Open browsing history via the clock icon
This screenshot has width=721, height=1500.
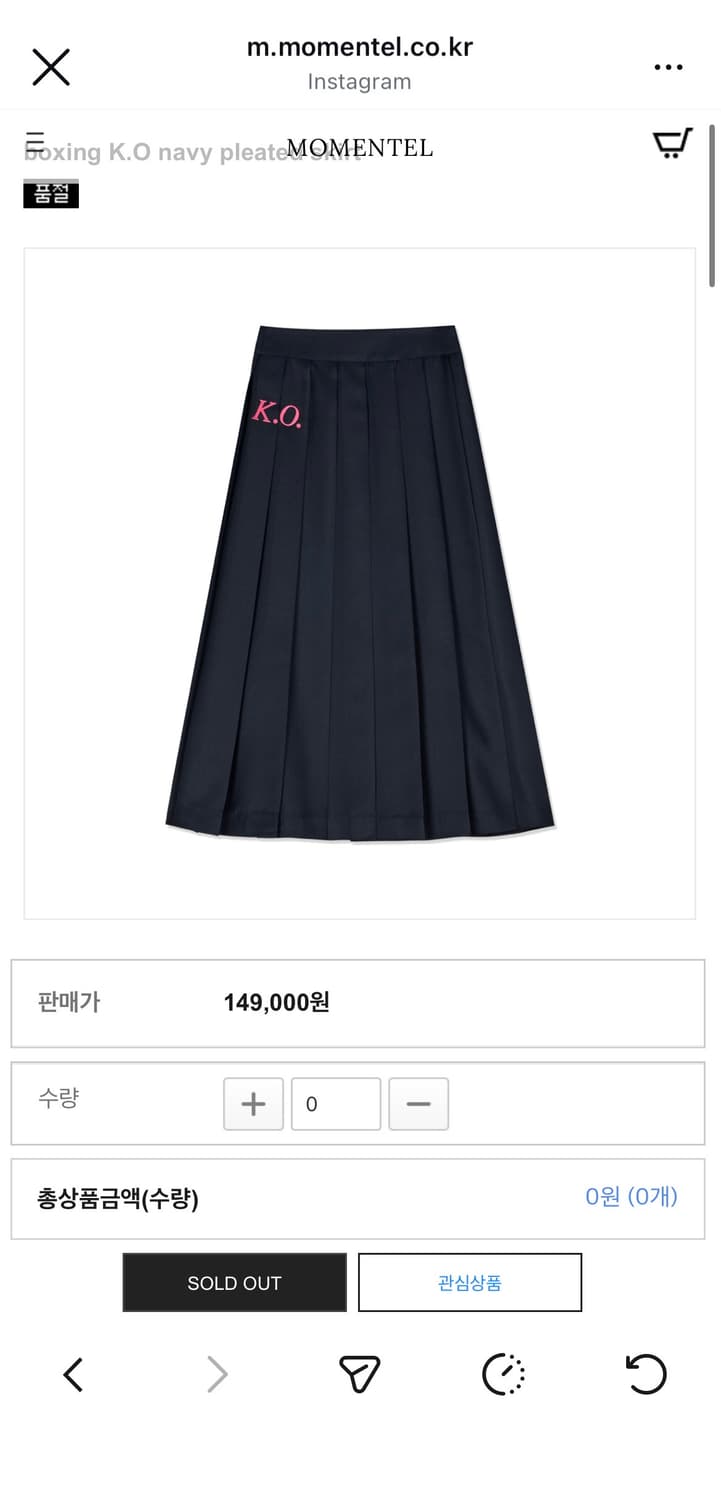pyautogui.click(x=503, y=1373)
